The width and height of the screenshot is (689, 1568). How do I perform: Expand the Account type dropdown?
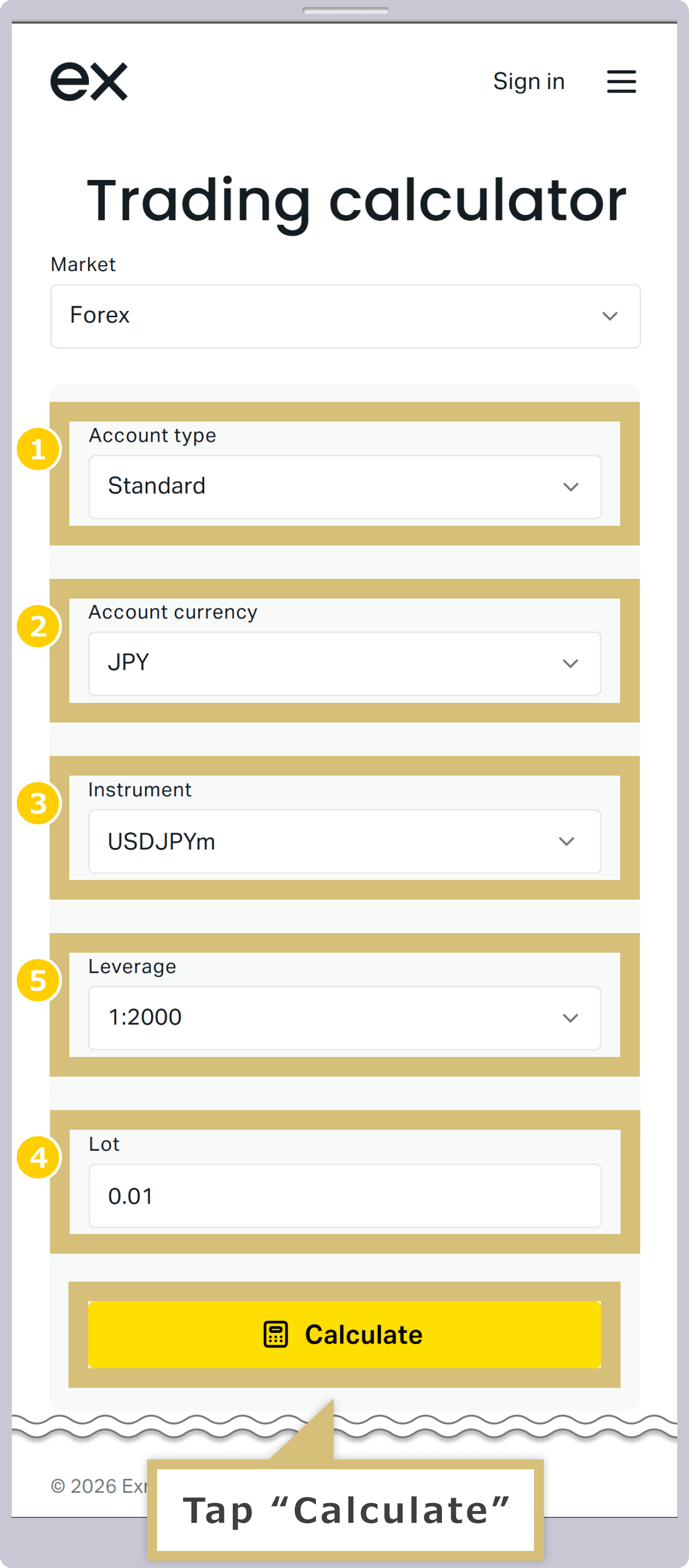point(345,487)
